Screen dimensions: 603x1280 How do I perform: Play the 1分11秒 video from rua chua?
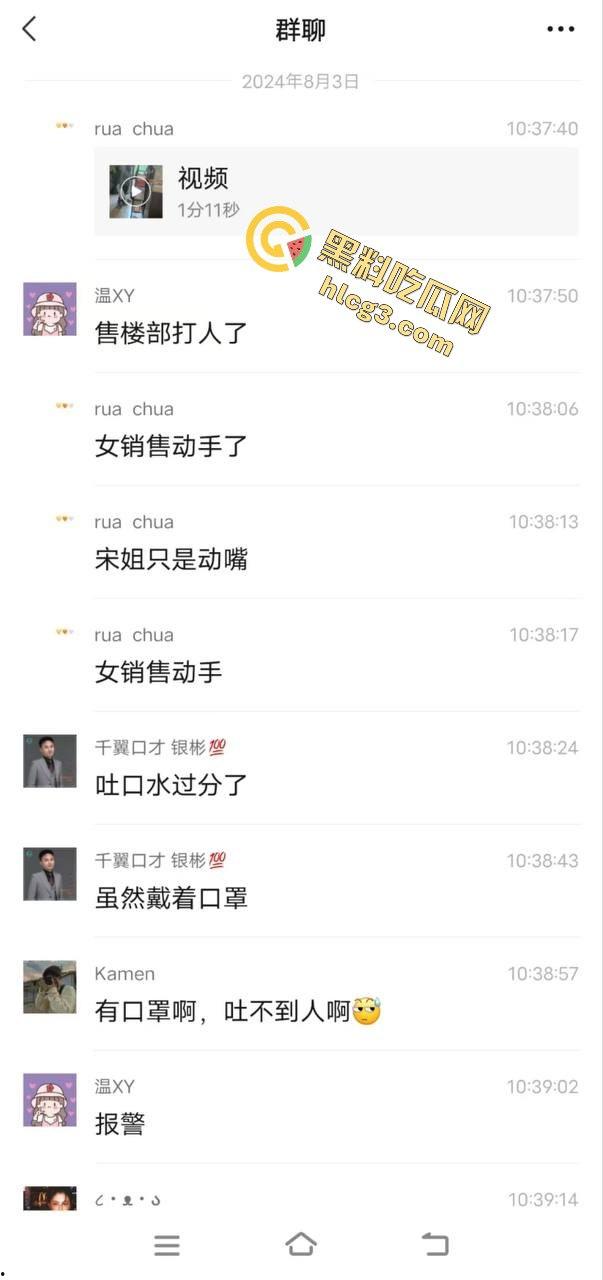click(136, 191)
